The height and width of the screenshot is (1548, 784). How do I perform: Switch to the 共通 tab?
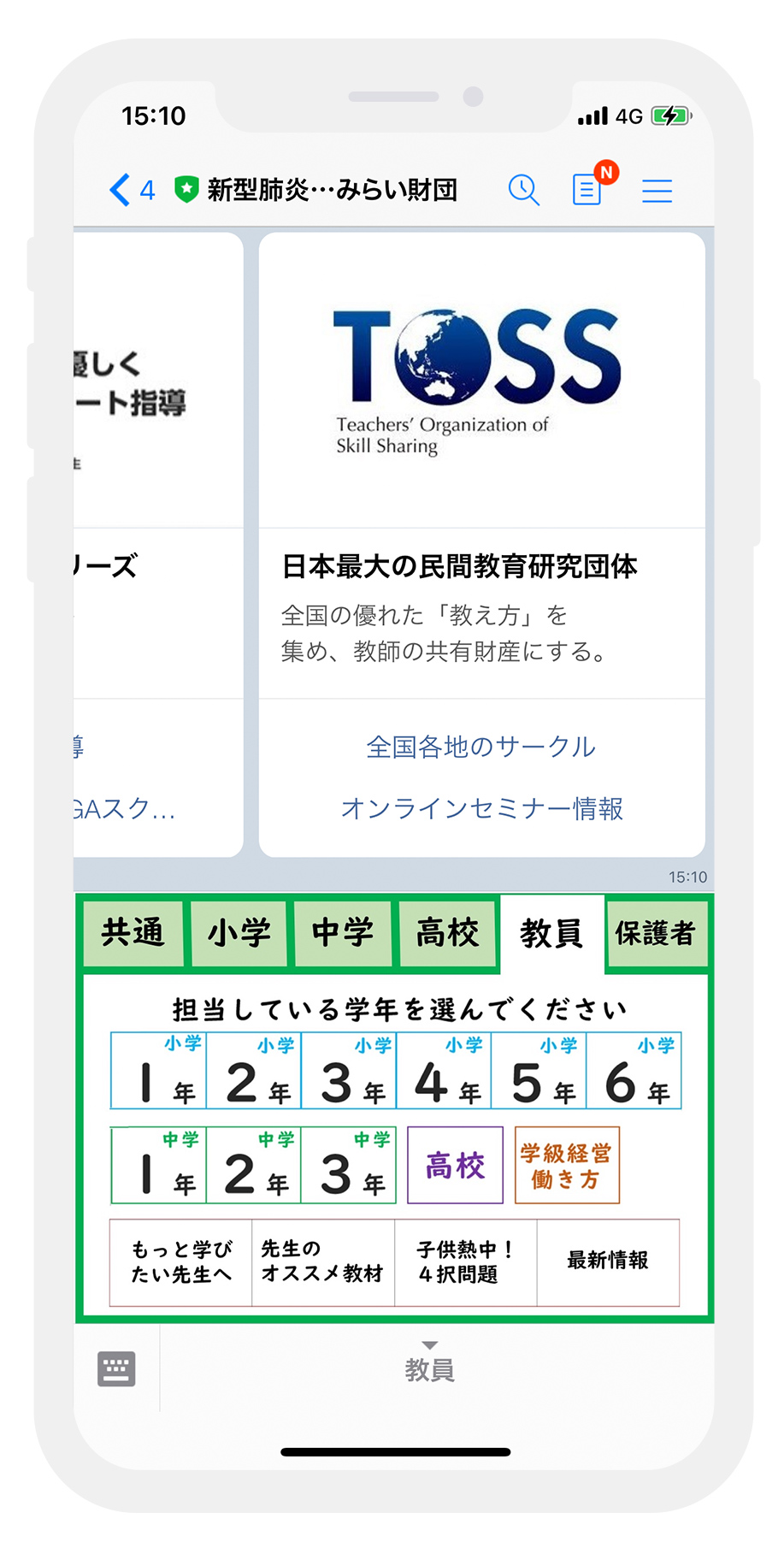133,933
